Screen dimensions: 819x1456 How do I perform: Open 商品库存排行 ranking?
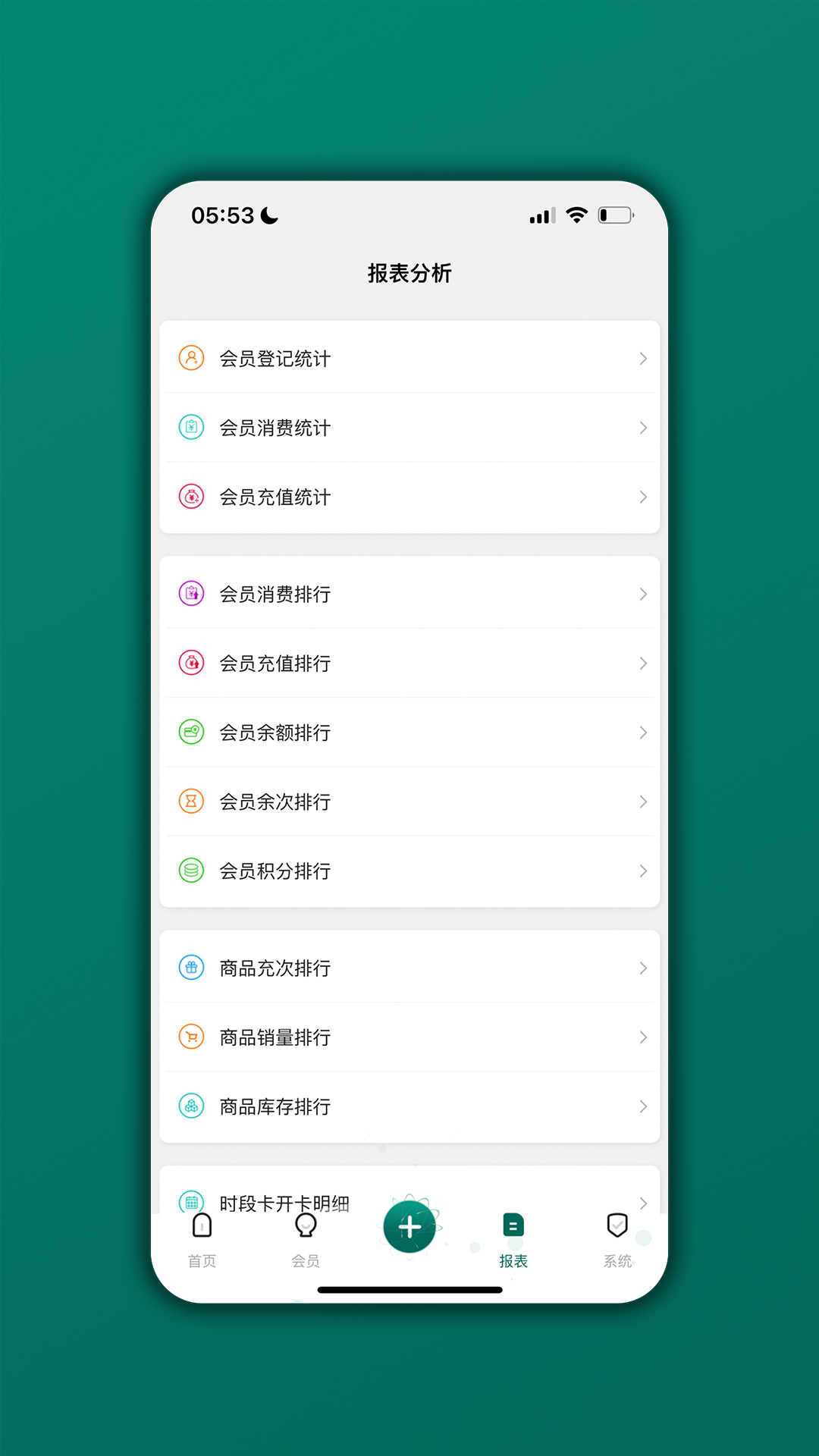point(409,1107)
